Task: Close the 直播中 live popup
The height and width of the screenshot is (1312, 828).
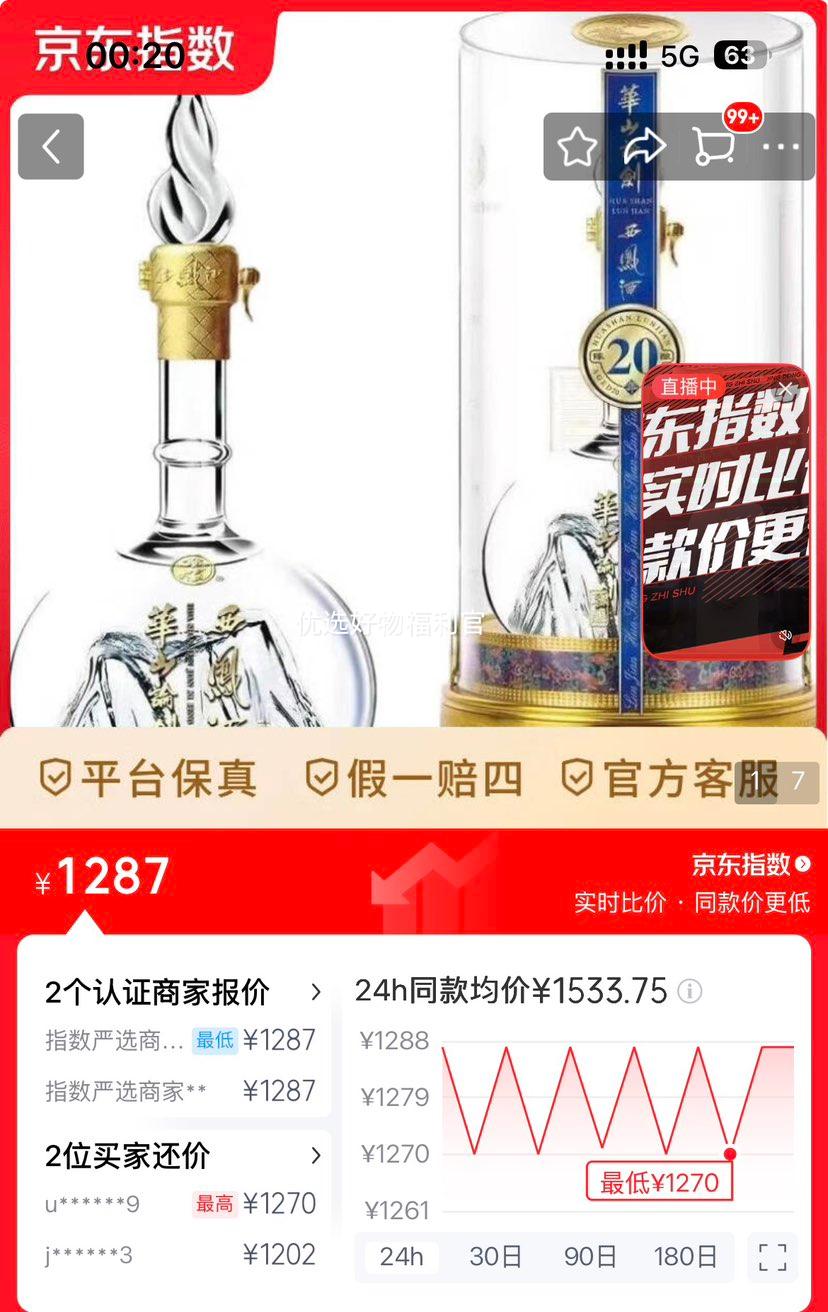Action: [783, 389]
